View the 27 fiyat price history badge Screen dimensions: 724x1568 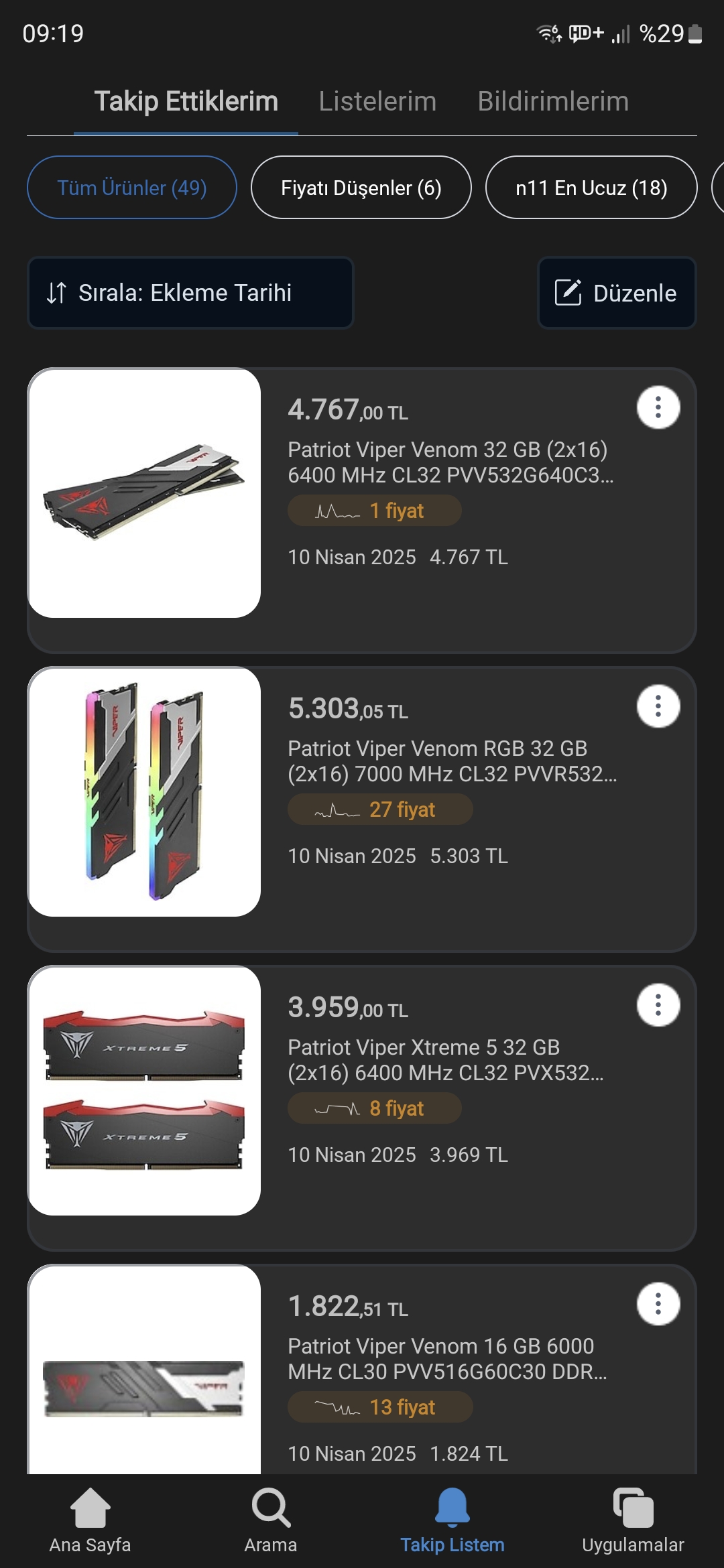380,809
